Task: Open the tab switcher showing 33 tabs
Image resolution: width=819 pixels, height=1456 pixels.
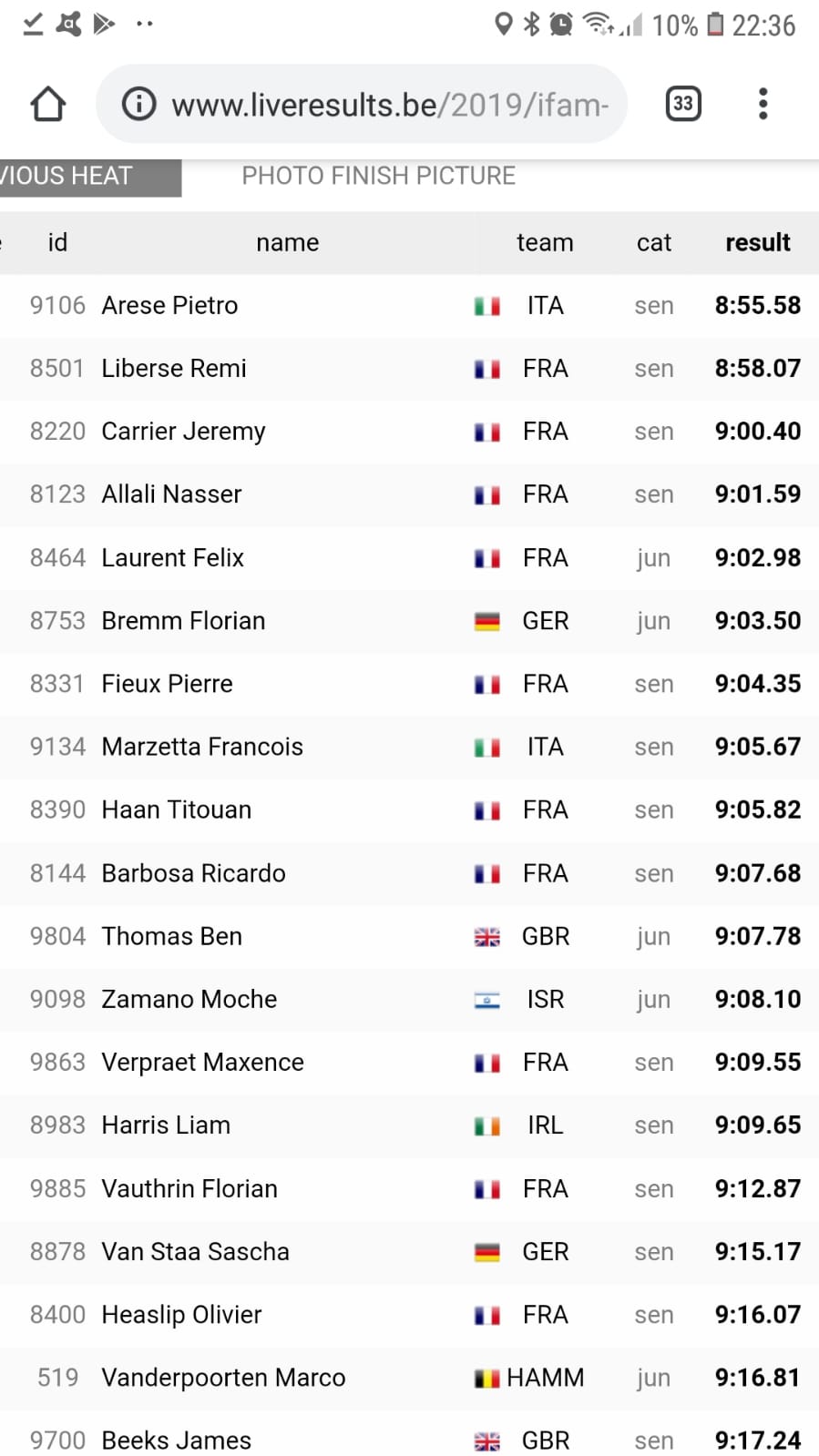Action: pos(682,104)
